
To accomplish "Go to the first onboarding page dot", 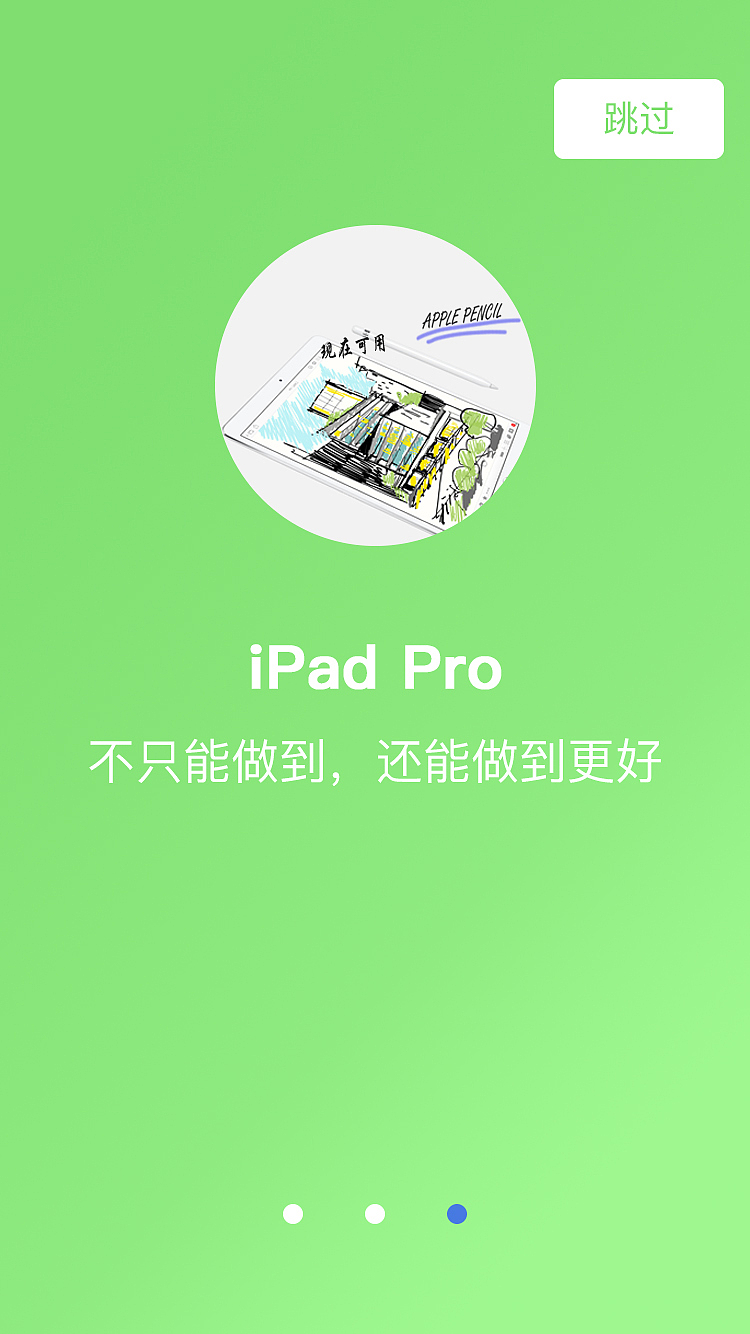I will [293, 1214].
